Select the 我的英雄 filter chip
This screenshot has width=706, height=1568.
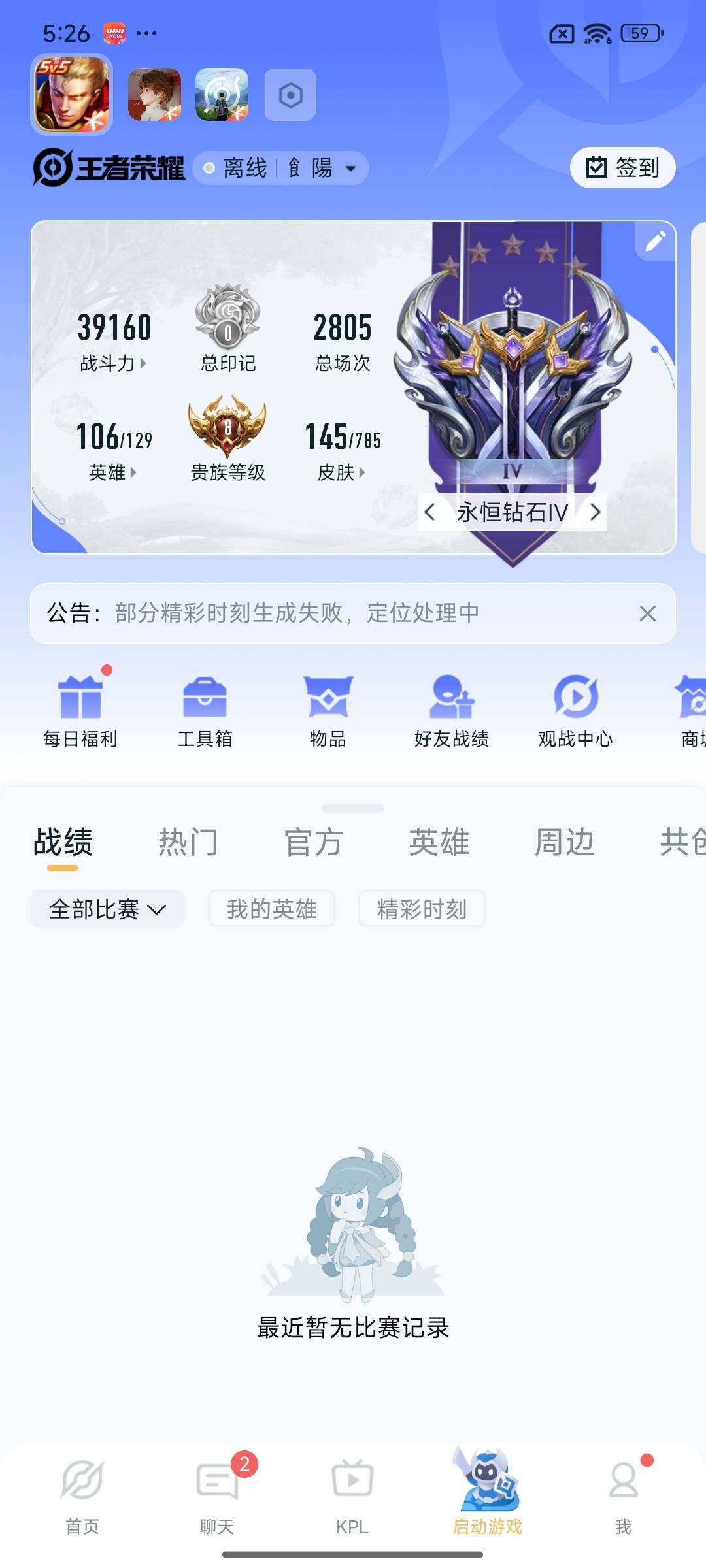click(271, 908)
